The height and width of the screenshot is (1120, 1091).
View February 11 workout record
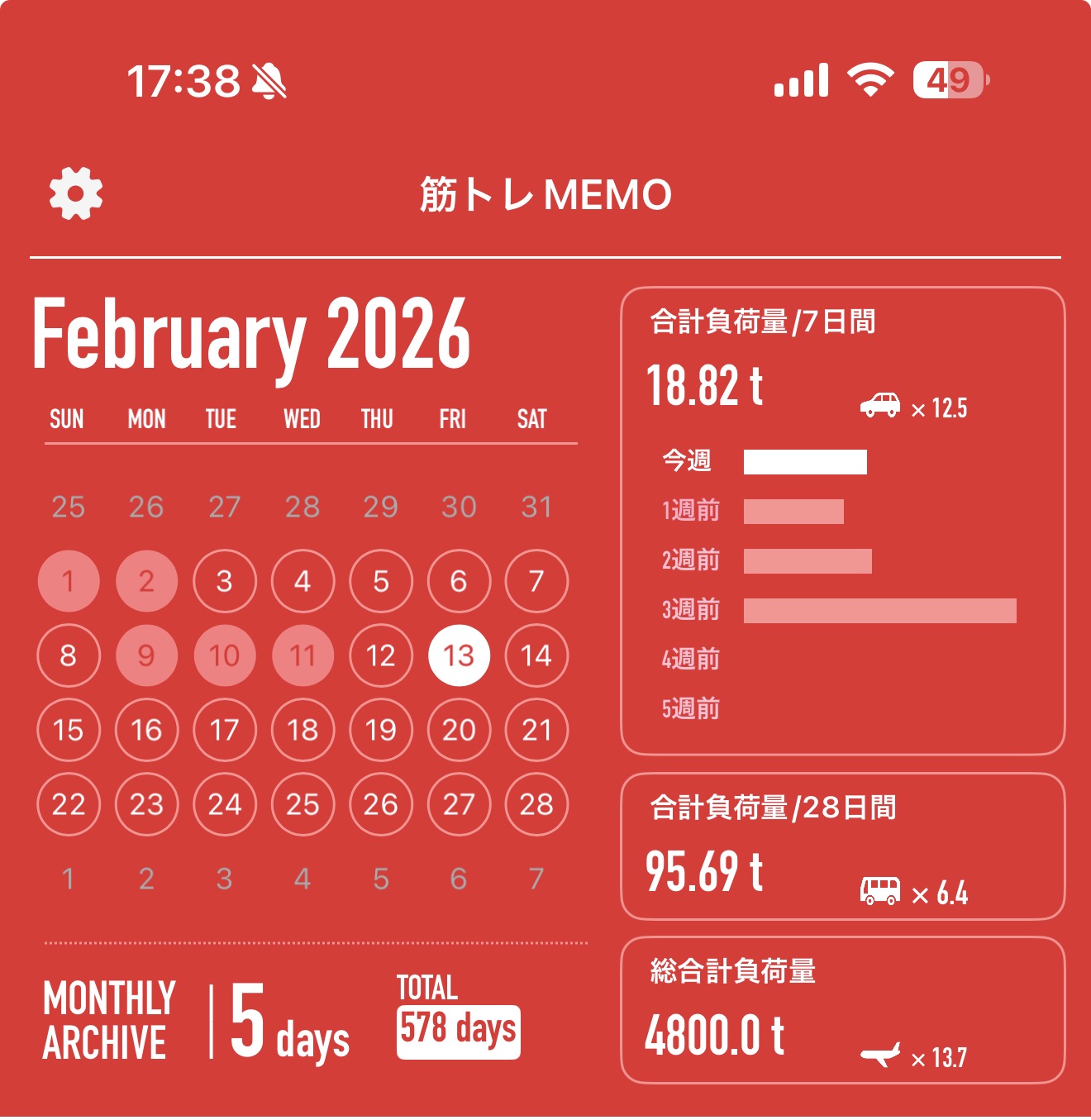pos(303,655)
